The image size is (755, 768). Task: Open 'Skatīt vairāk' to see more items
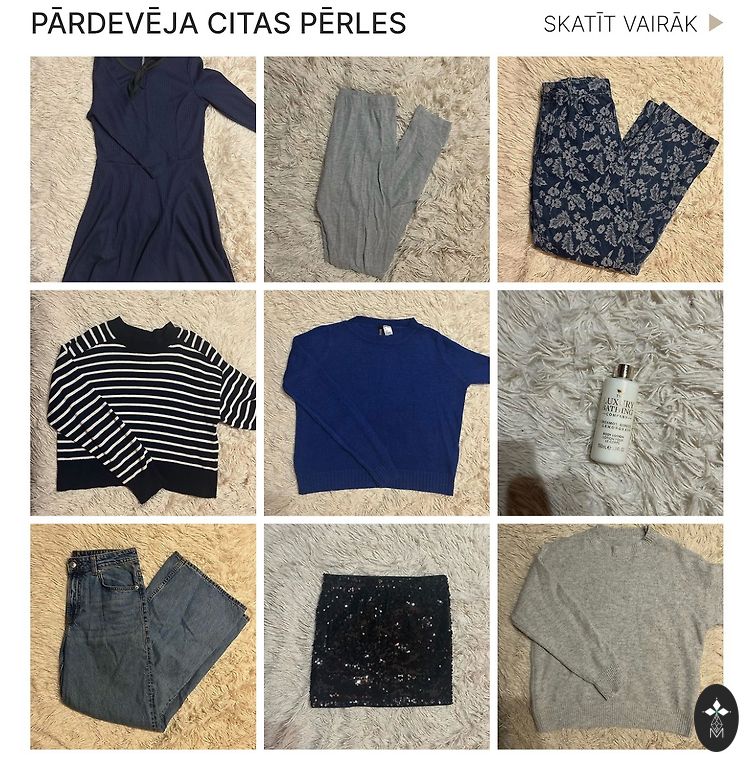tap(632, 24)
